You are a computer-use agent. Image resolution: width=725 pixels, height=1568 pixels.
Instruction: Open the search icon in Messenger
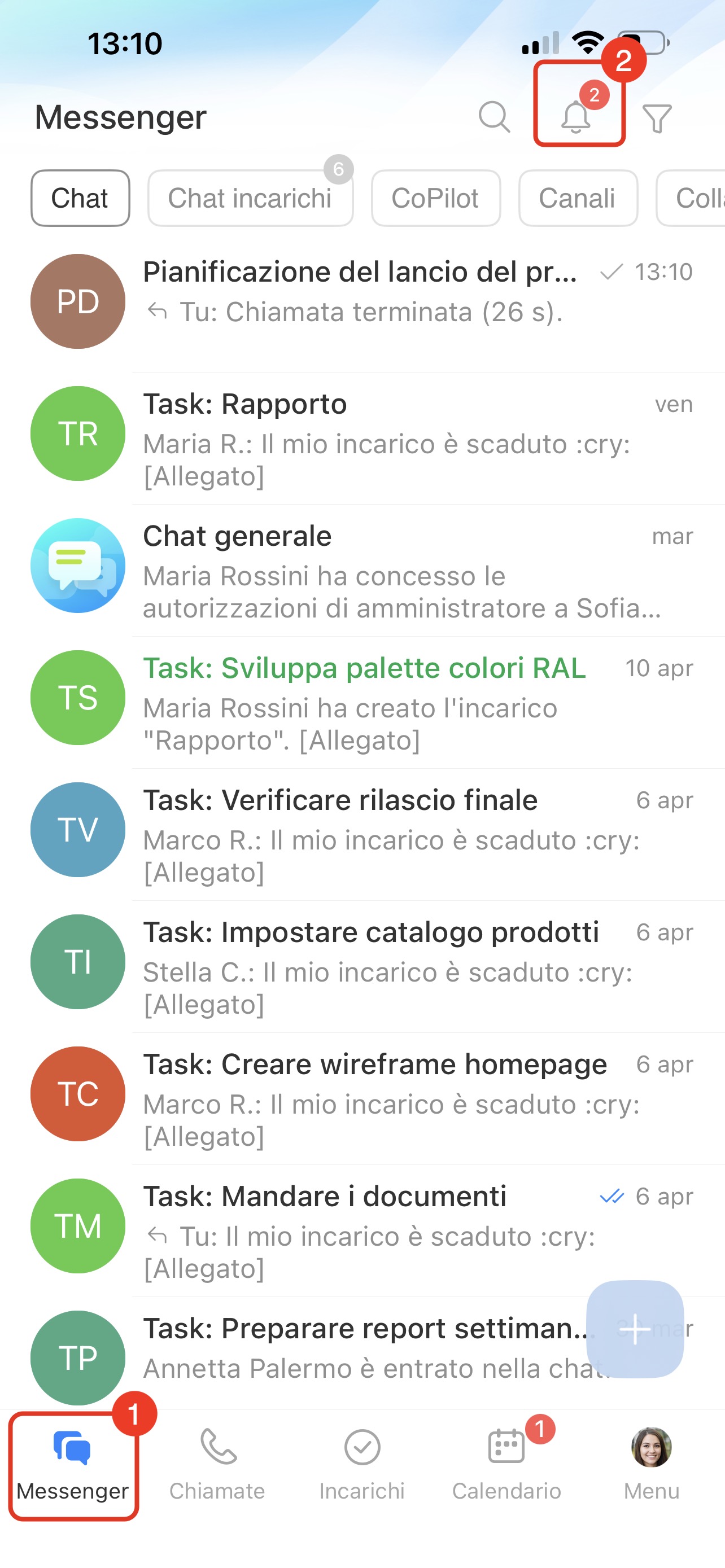coord(493,116)
